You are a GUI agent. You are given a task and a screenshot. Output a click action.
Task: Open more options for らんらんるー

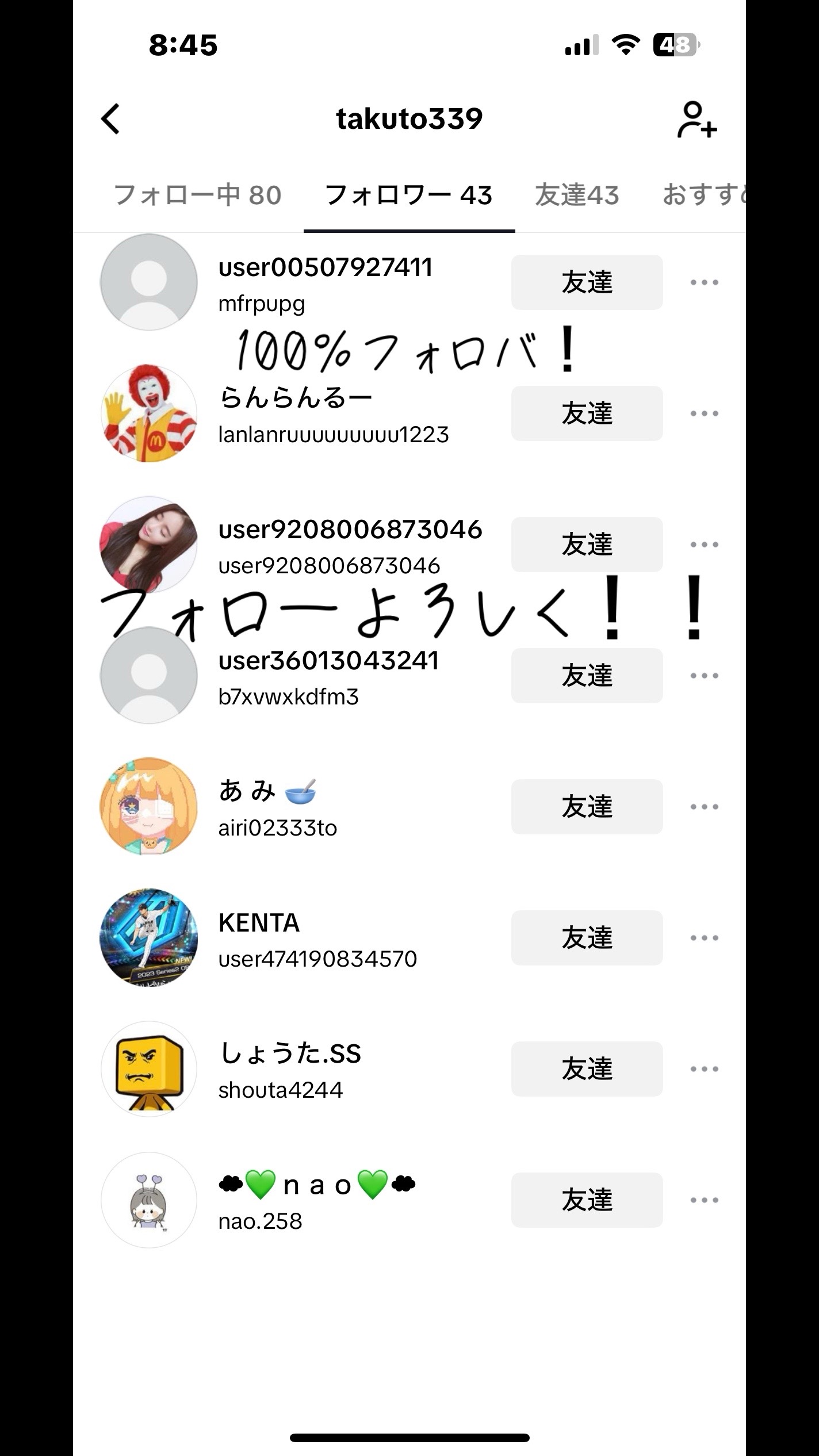click(704, 413)
